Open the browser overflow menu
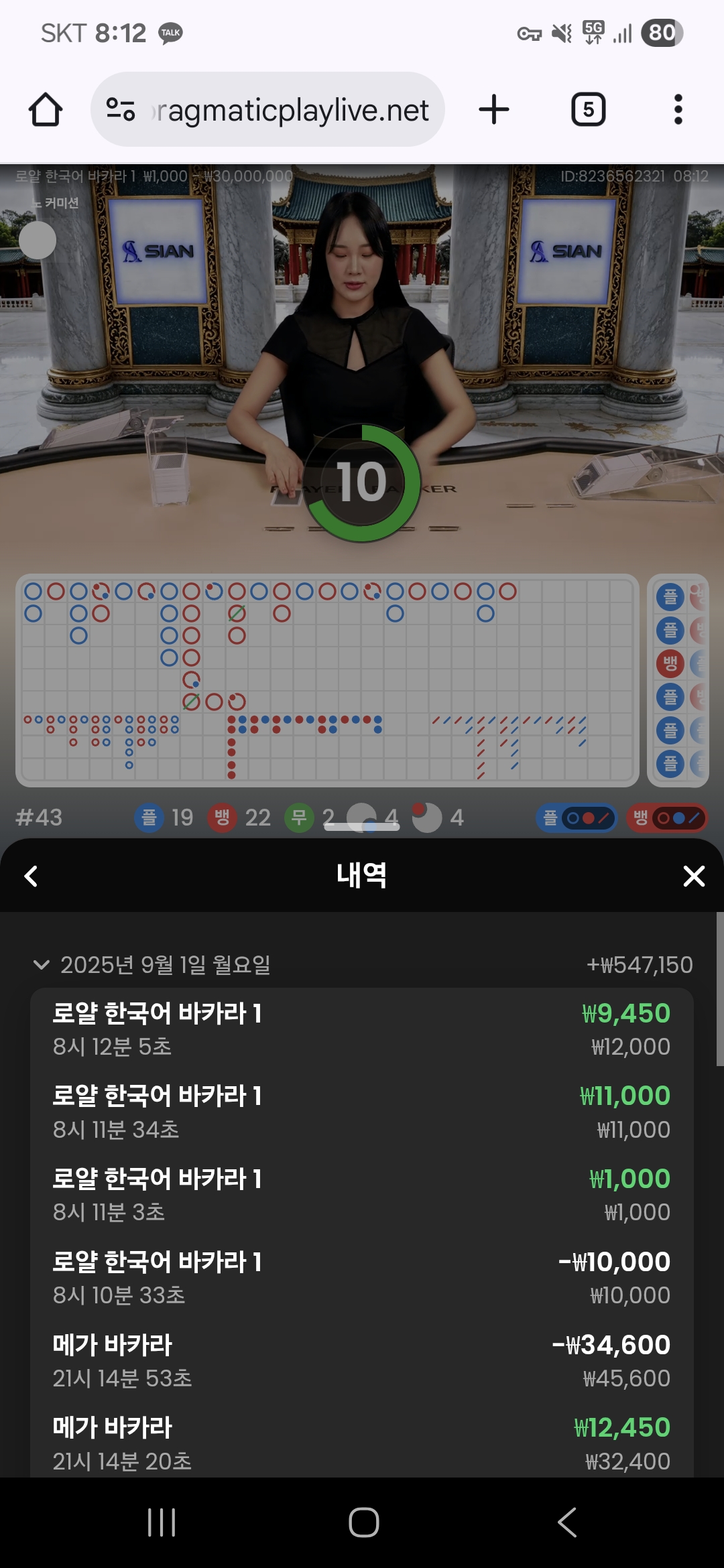This screenshot has width=724, height=1568. 678,109
